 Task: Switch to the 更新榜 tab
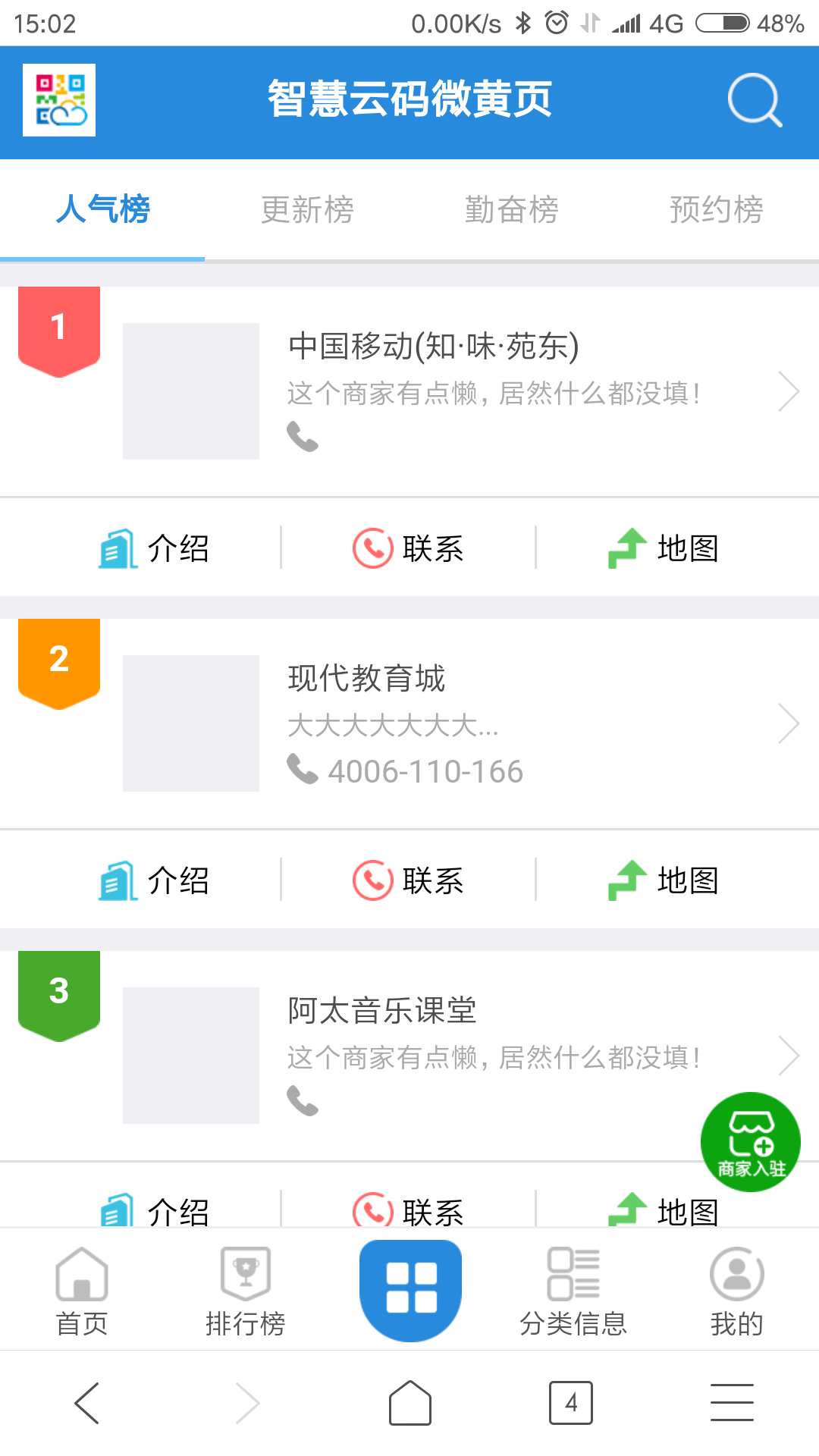[x=307, y=210]
